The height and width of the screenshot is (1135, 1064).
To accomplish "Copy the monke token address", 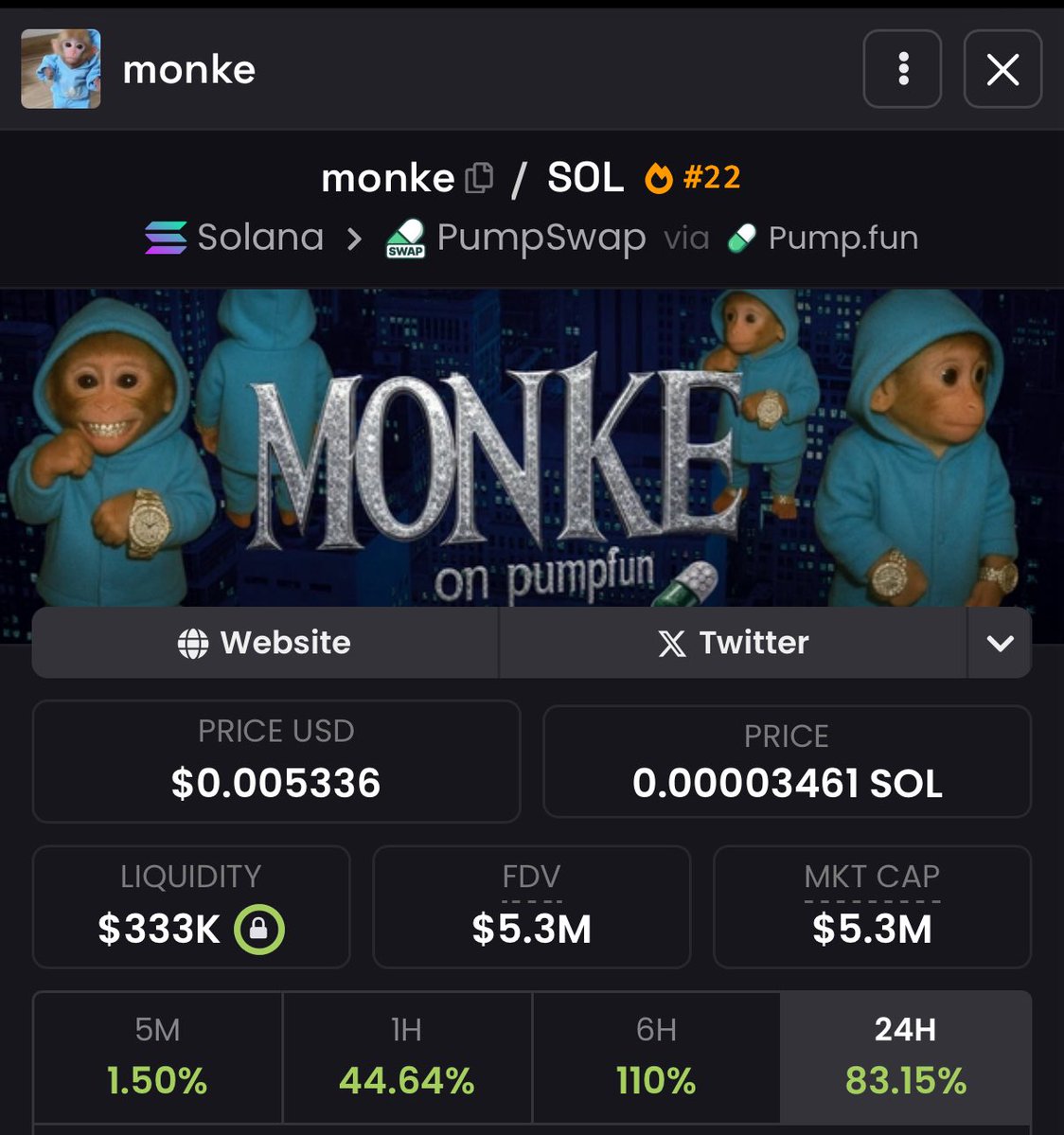I will tap(479, 178).
